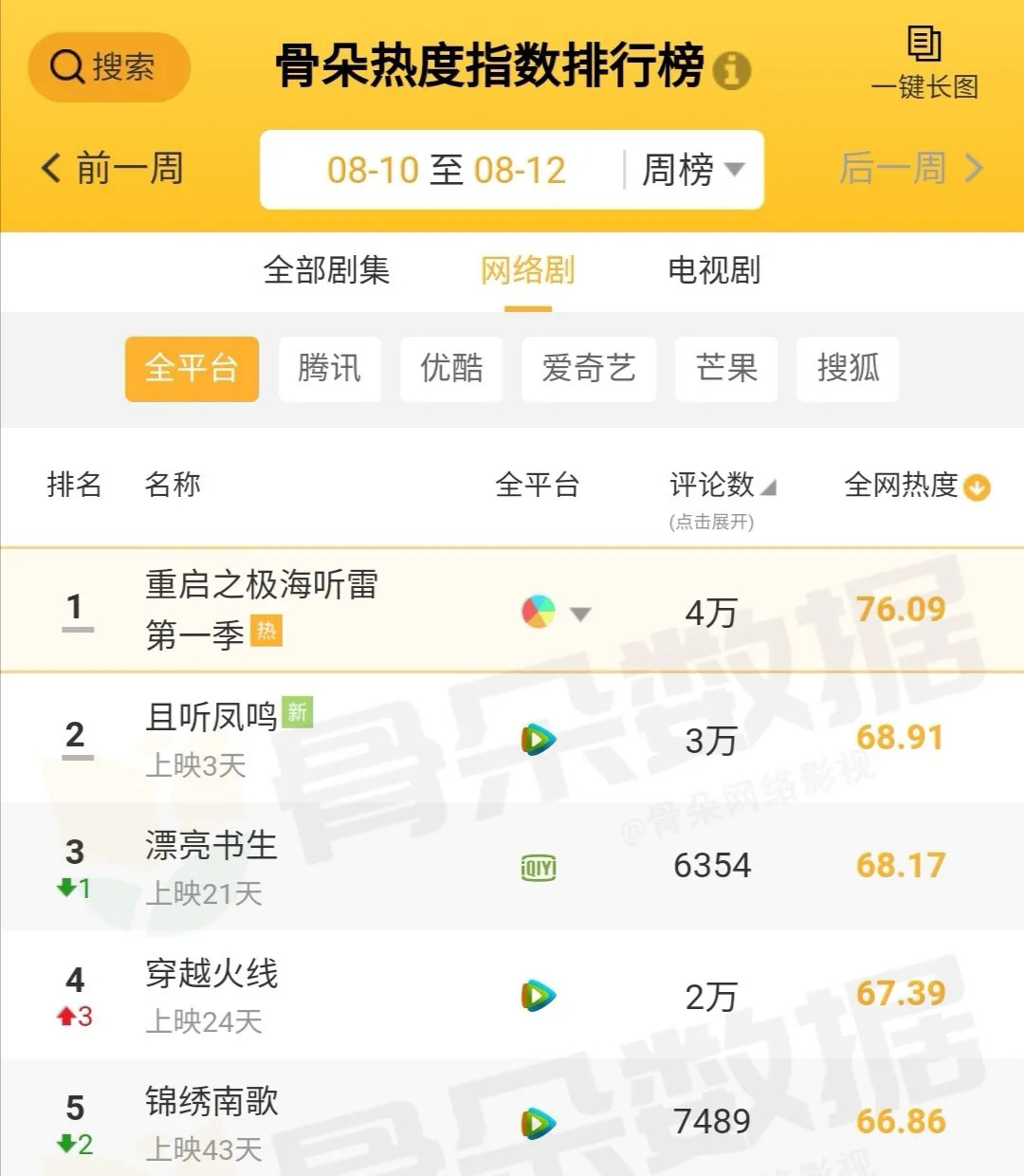Filter by 优酷 platform
The height and width of the screenshot is (1176, 1024).
coord(451,368)
